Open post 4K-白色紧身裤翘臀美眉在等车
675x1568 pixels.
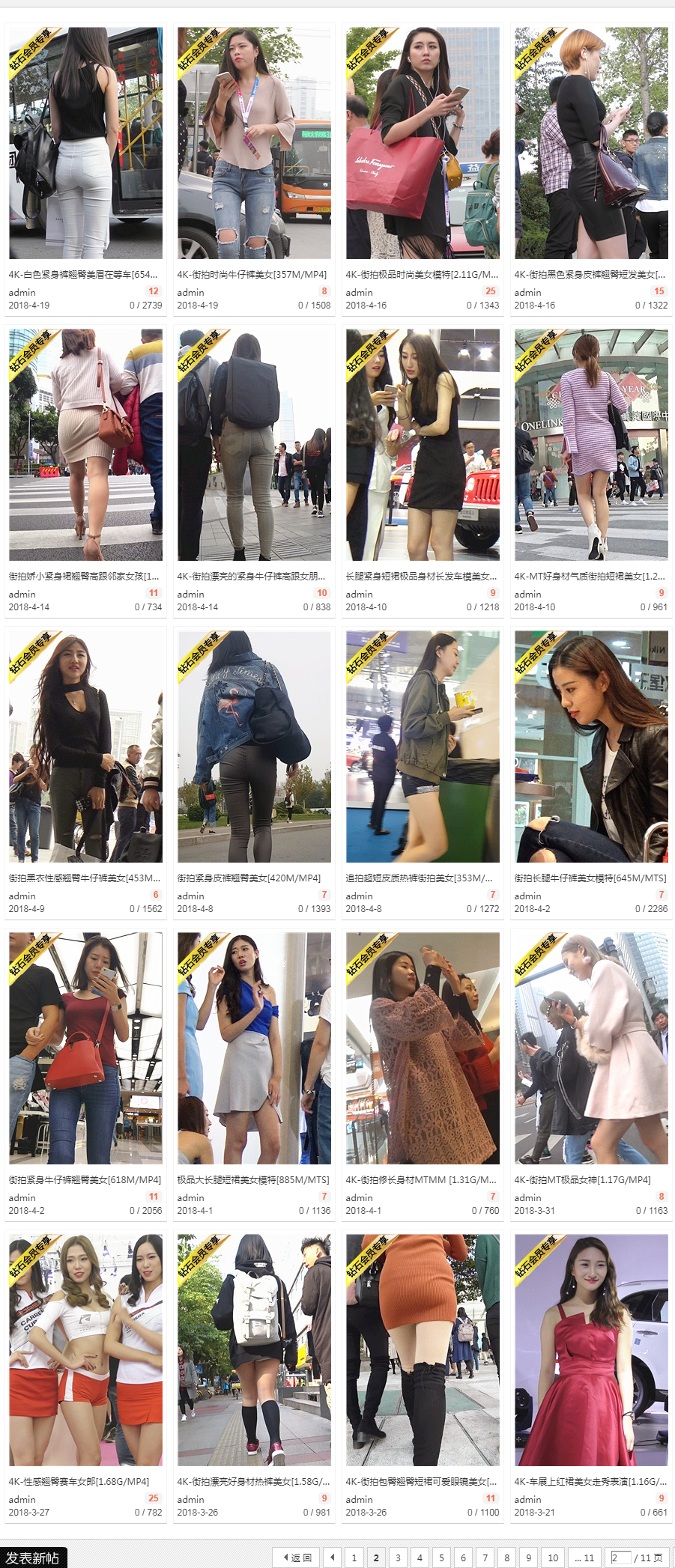[x=83, y=275]
